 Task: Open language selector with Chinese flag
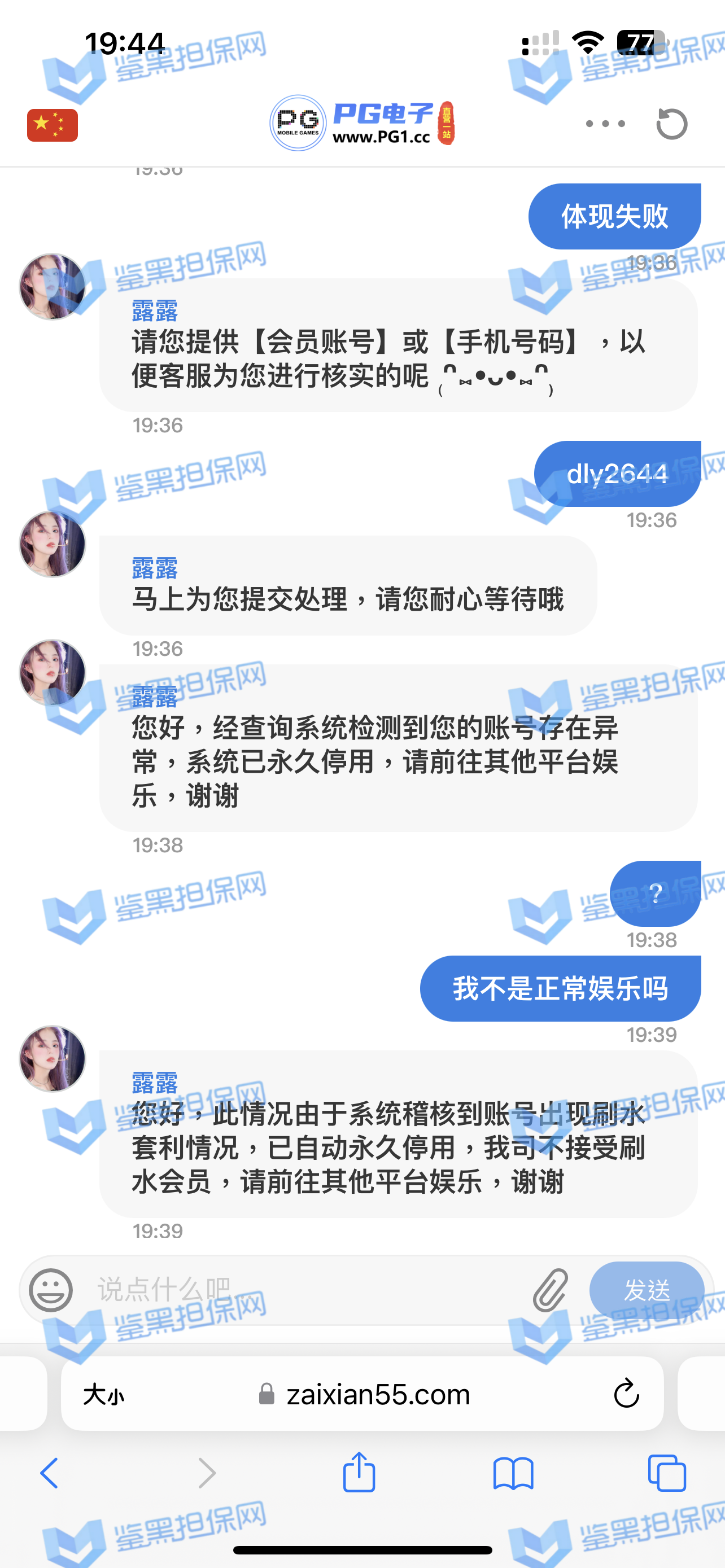pyautogui.click(x=53, y=125)
